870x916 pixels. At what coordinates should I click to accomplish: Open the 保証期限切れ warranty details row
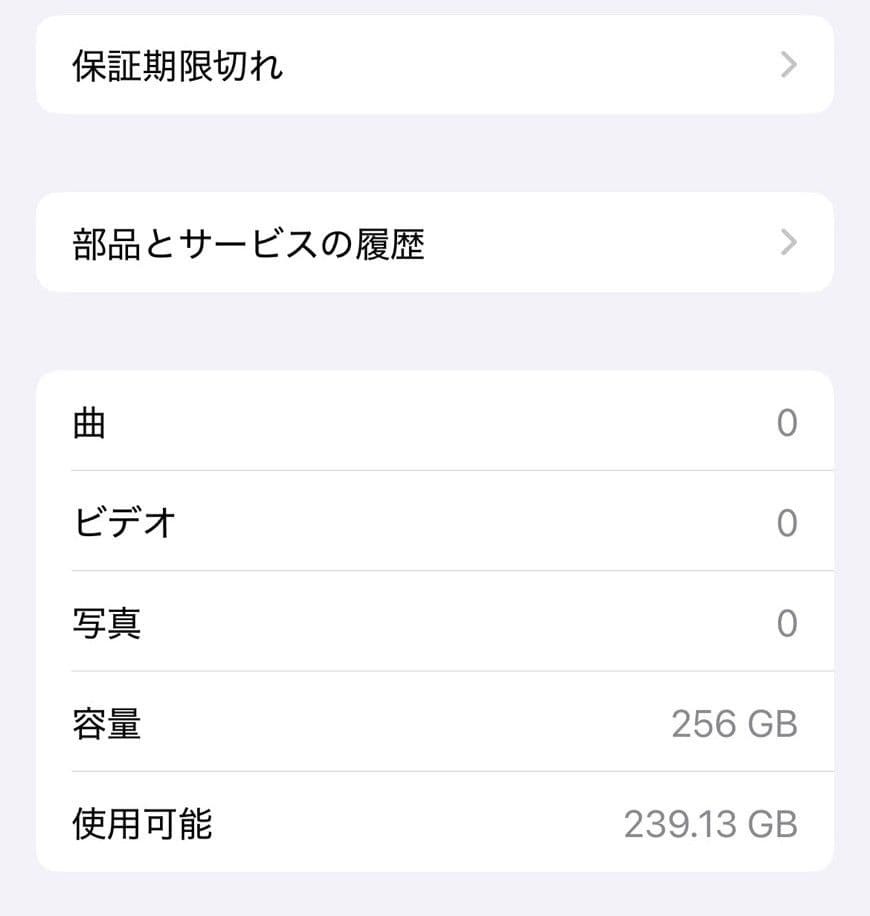pos(435,64)
